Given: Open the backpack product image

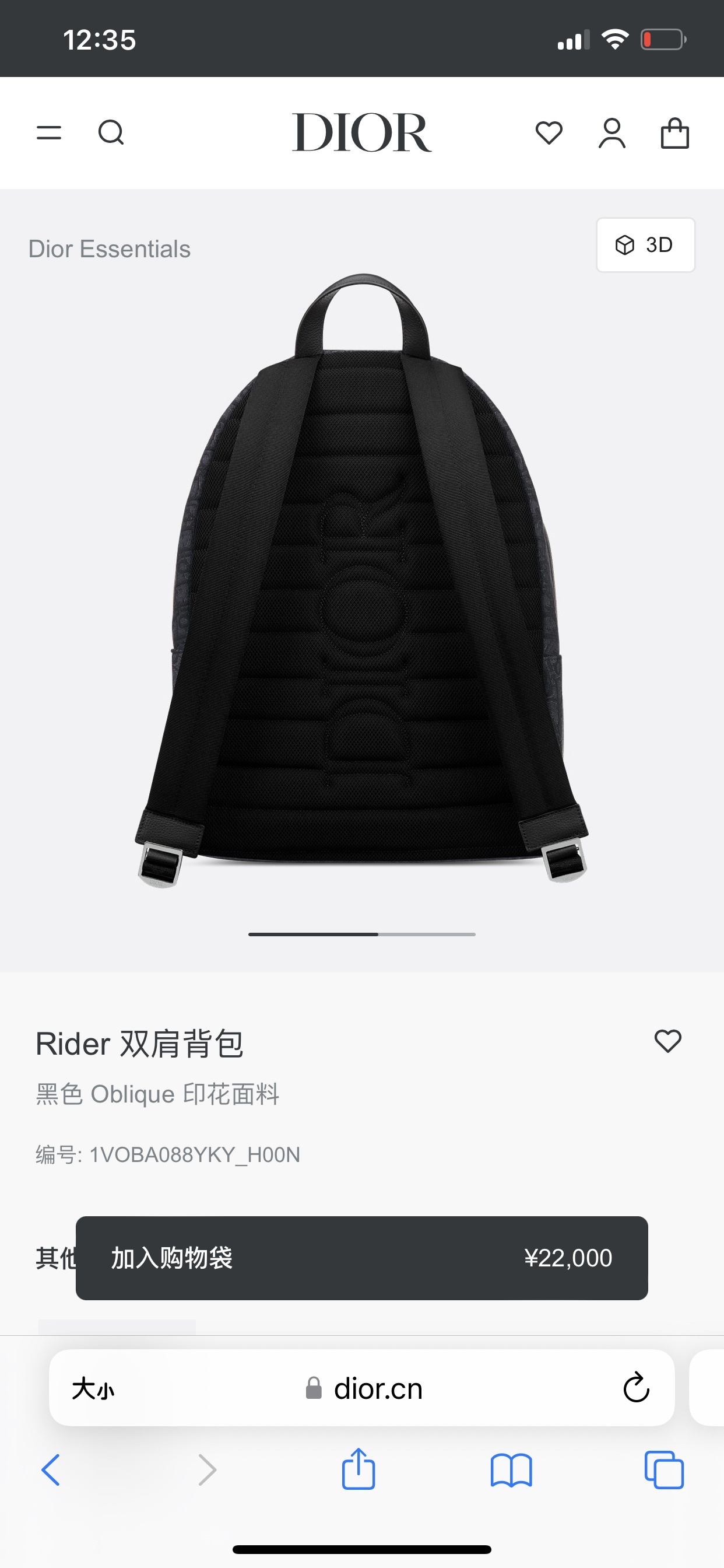Looking at the screenshot, I should (361, 578).
